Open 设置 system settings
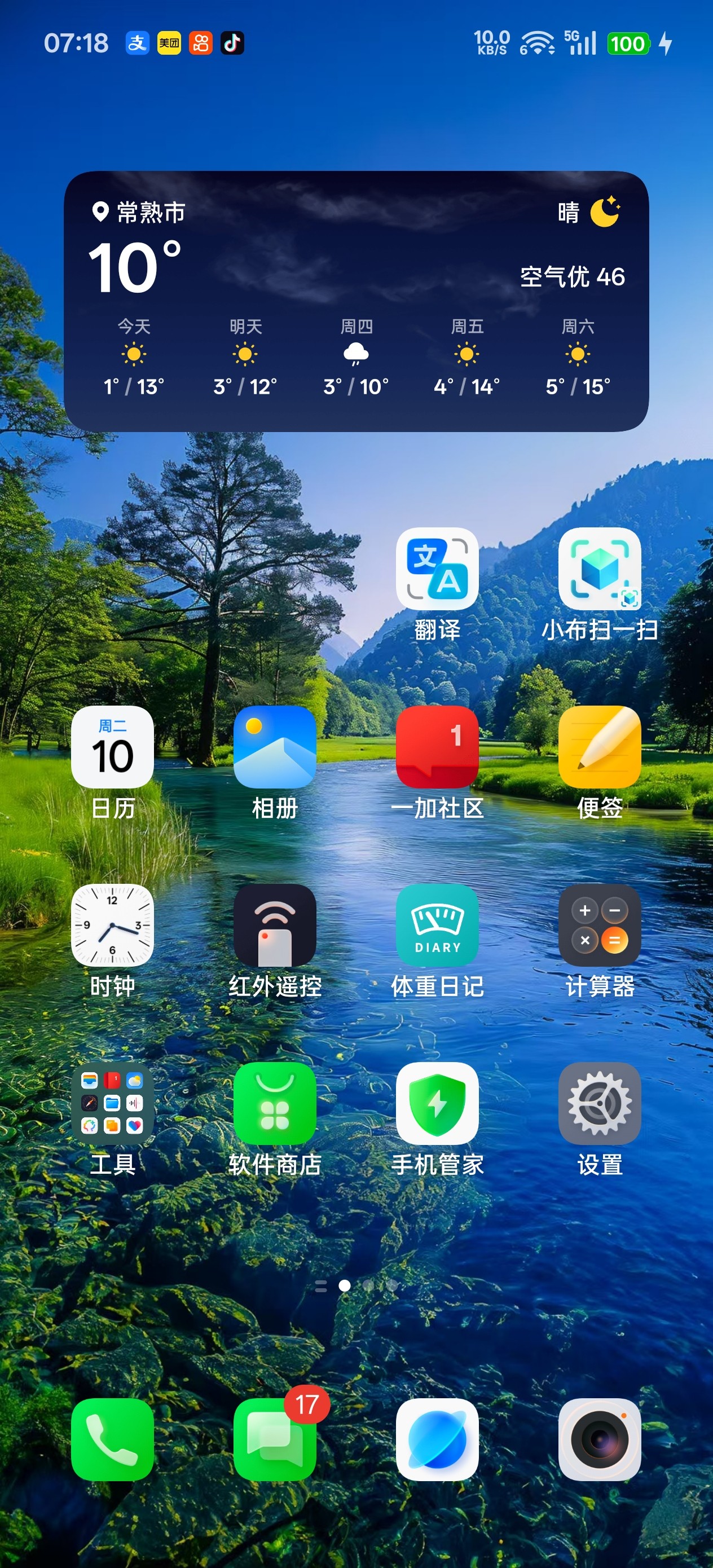This screenshot has width=713, height=1568. [x=599, y=1104]
